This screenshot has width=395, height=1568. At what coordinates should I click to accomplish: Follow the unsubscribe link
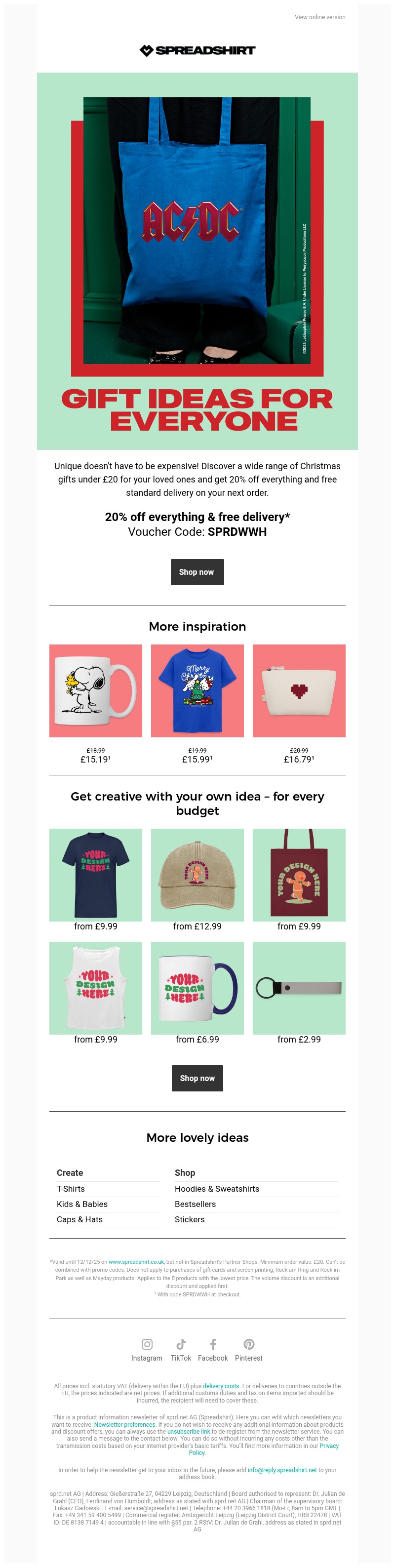pyautogui.click(x=189, y=1432)
